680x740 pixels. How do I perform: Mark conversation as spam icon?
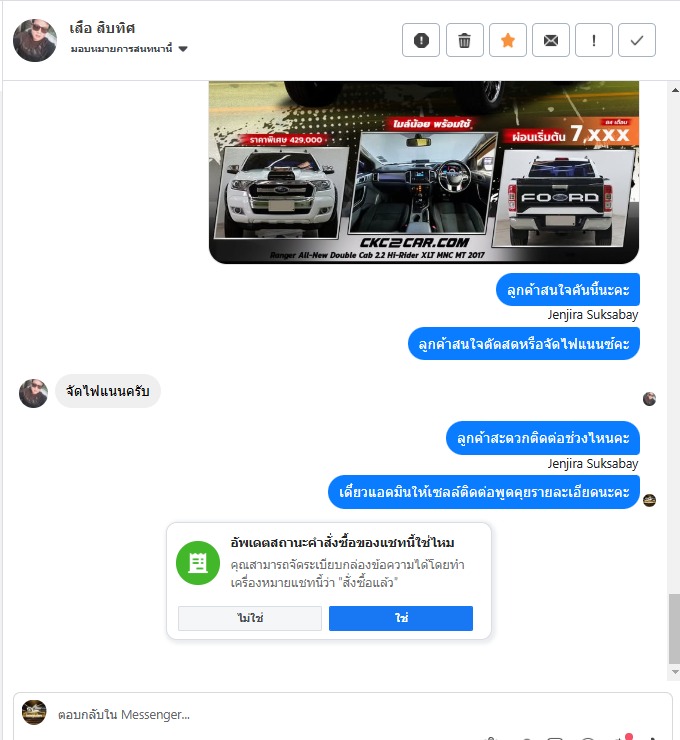coord(421,40)
